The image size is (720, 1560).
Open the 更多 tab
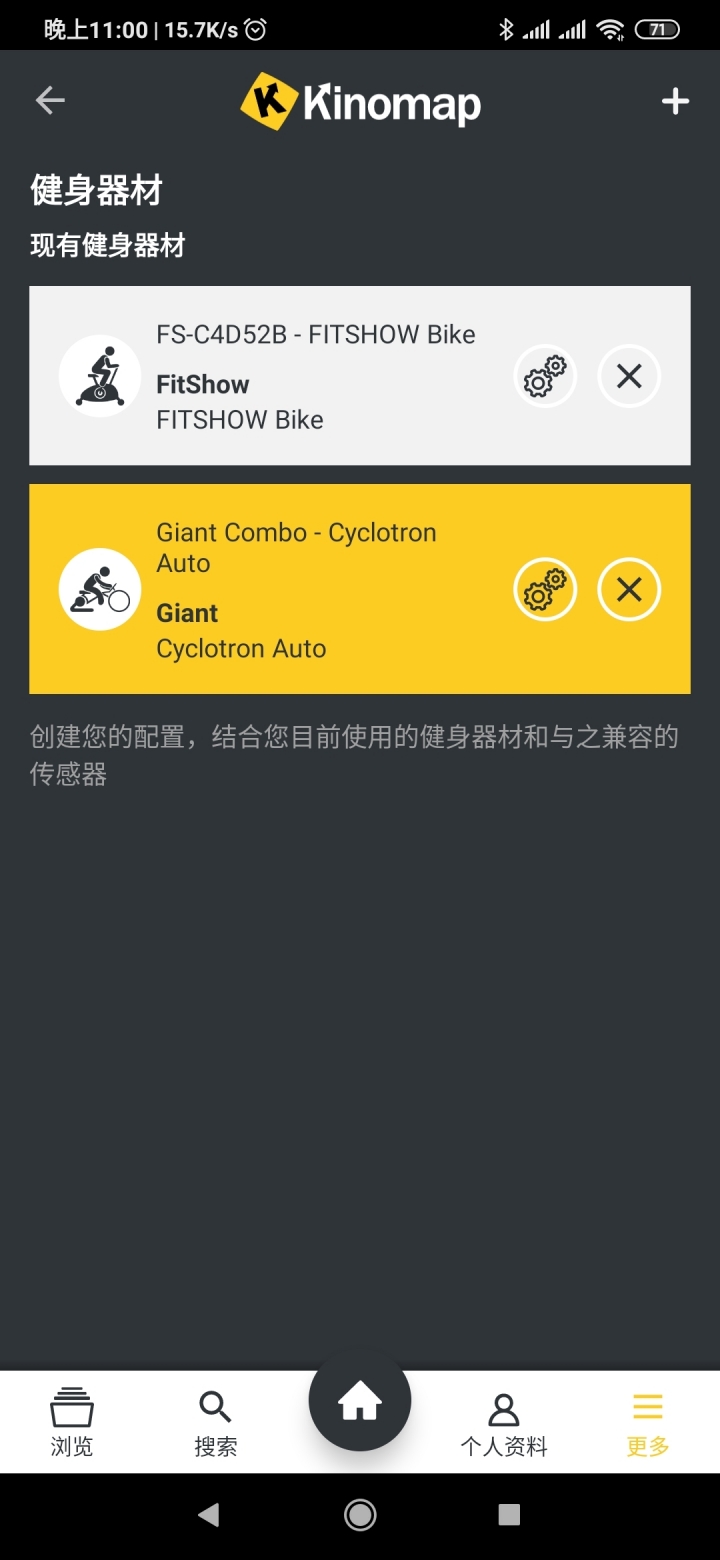click(x=647, y=1422)
